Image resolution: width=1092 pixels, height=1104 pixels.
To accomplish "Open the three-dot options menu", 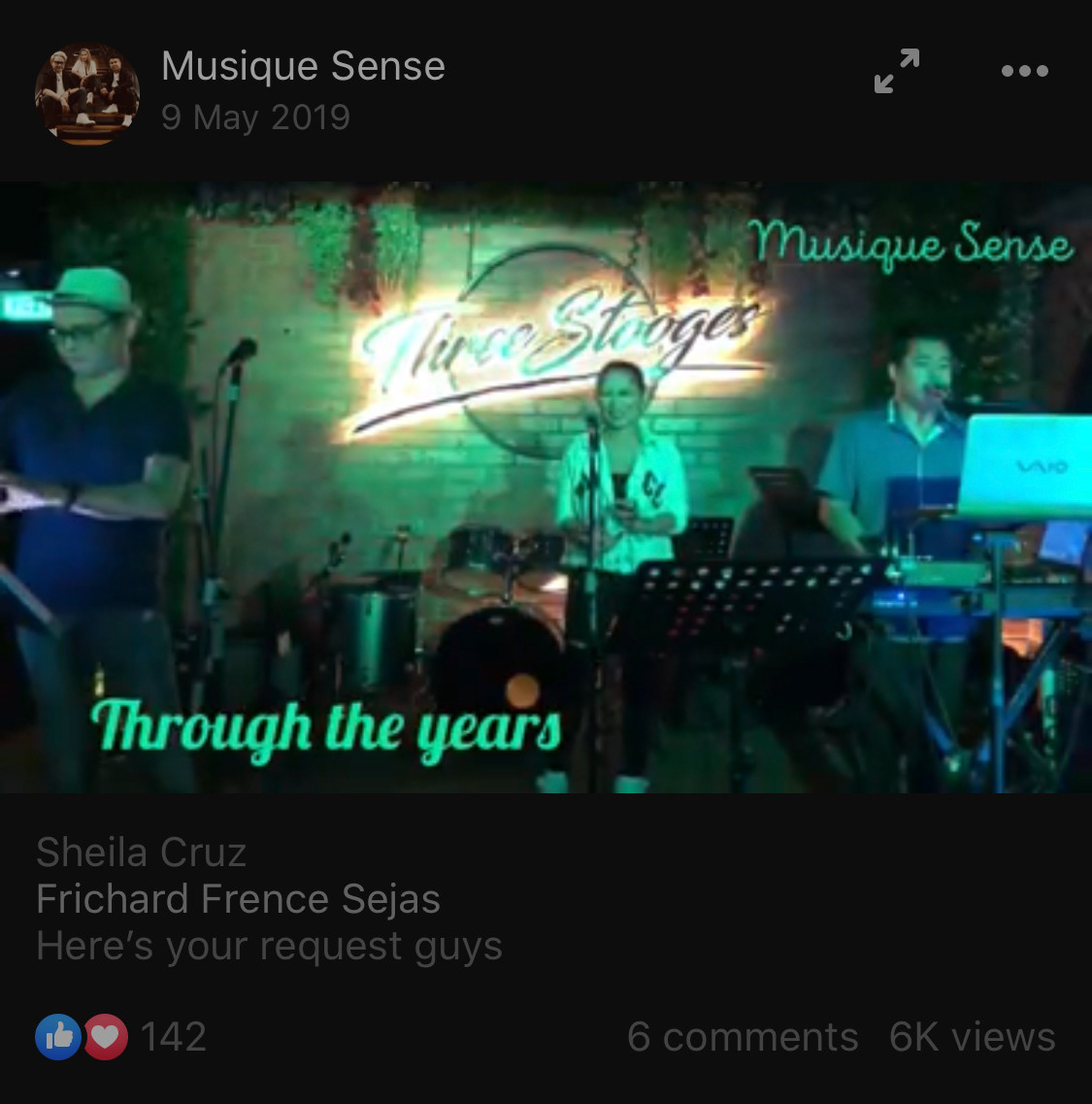I will pos(1024,71).
